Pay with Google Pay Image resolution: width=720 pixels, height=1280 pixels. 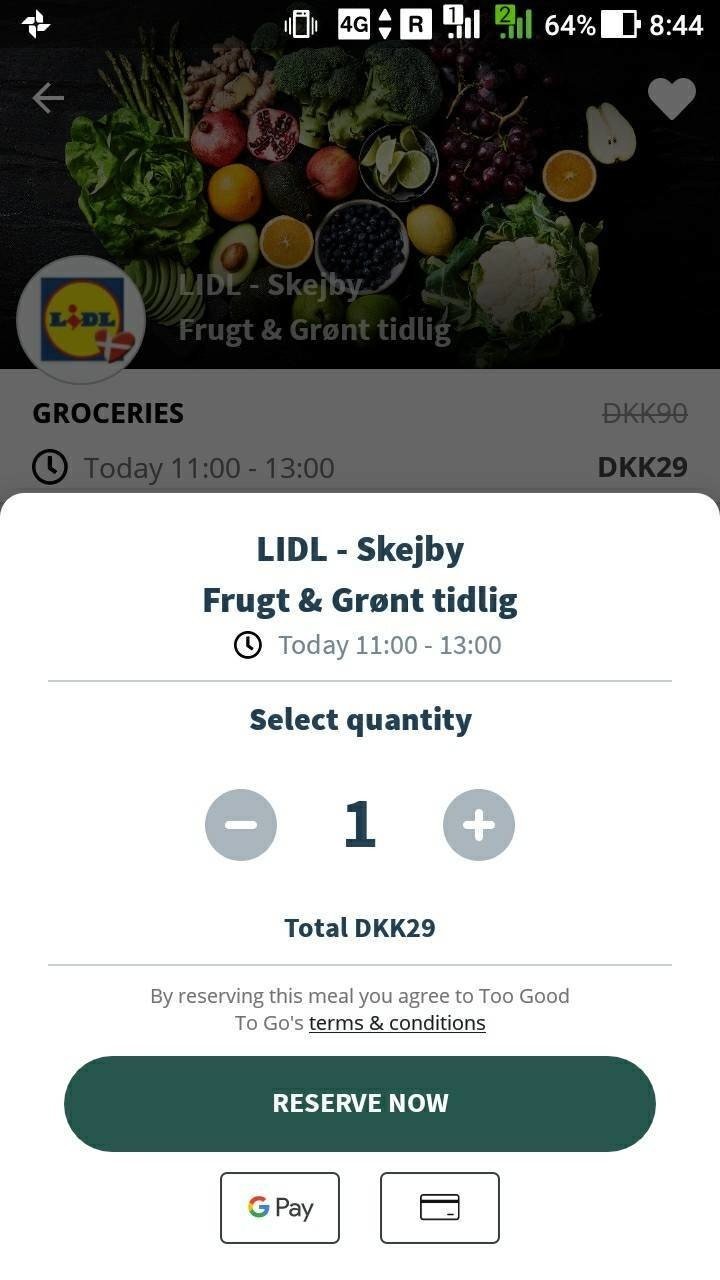pyautogui.click(x=280, y=1207)
